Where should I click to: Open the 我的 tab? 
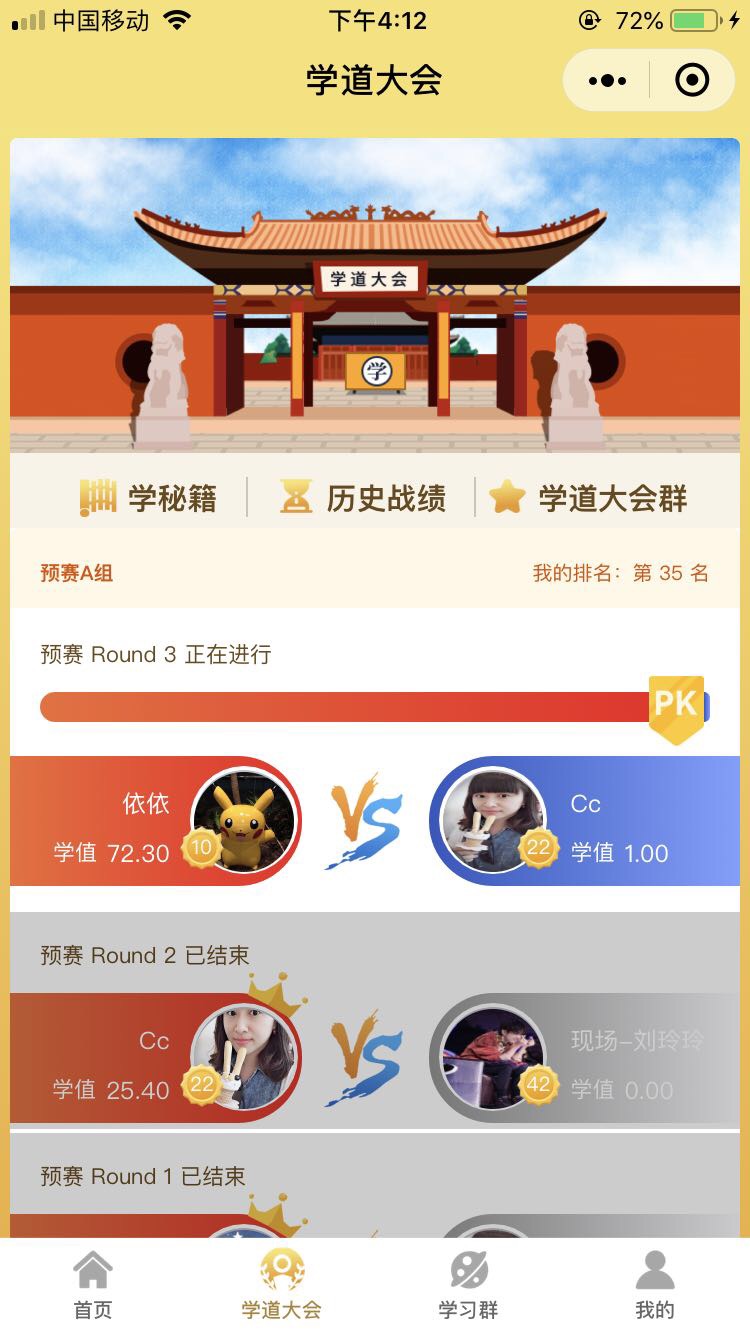pyautogui.click(x=655, y=1287)
